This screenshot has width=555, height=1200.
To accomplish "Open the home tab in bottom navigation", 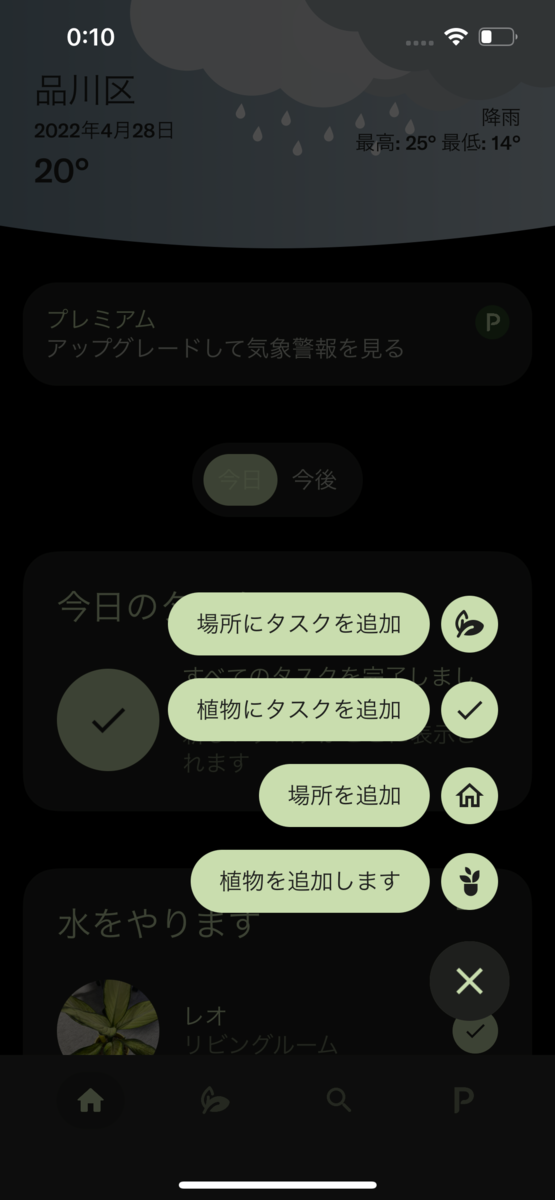I will [x=90, y=1101].
